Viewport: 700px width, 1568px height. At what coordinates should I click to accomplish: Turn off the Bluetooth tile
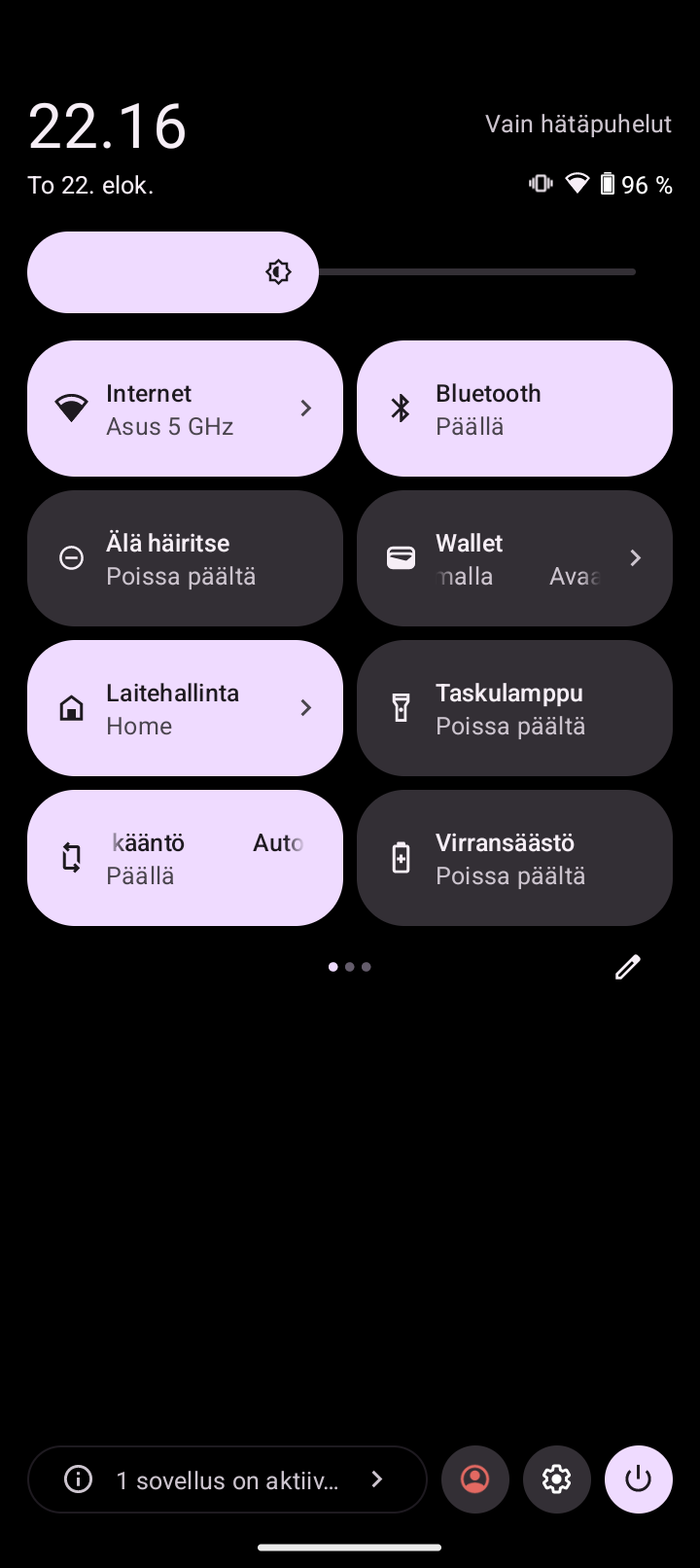514,409
